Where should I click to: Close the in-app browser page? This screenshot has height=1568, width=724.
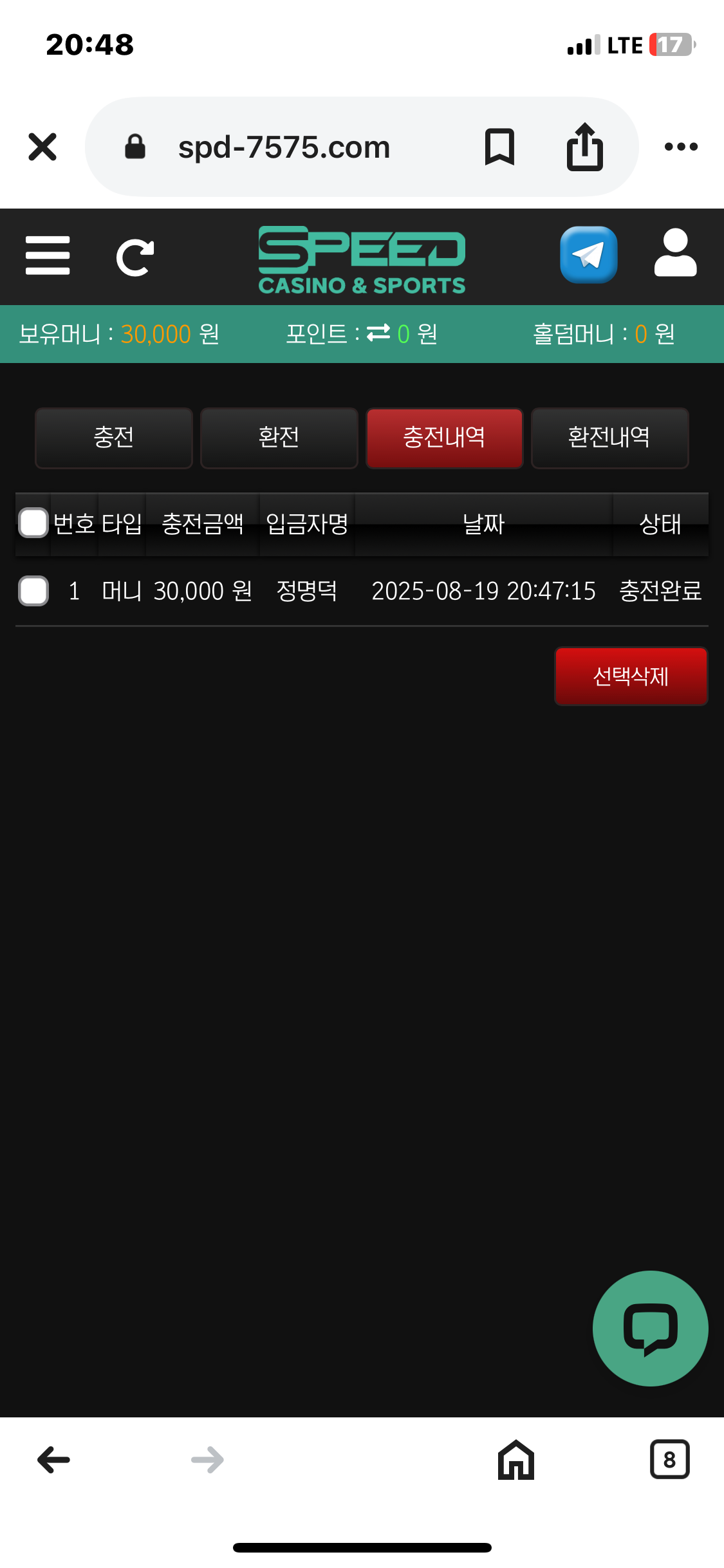tap(42, 147)
